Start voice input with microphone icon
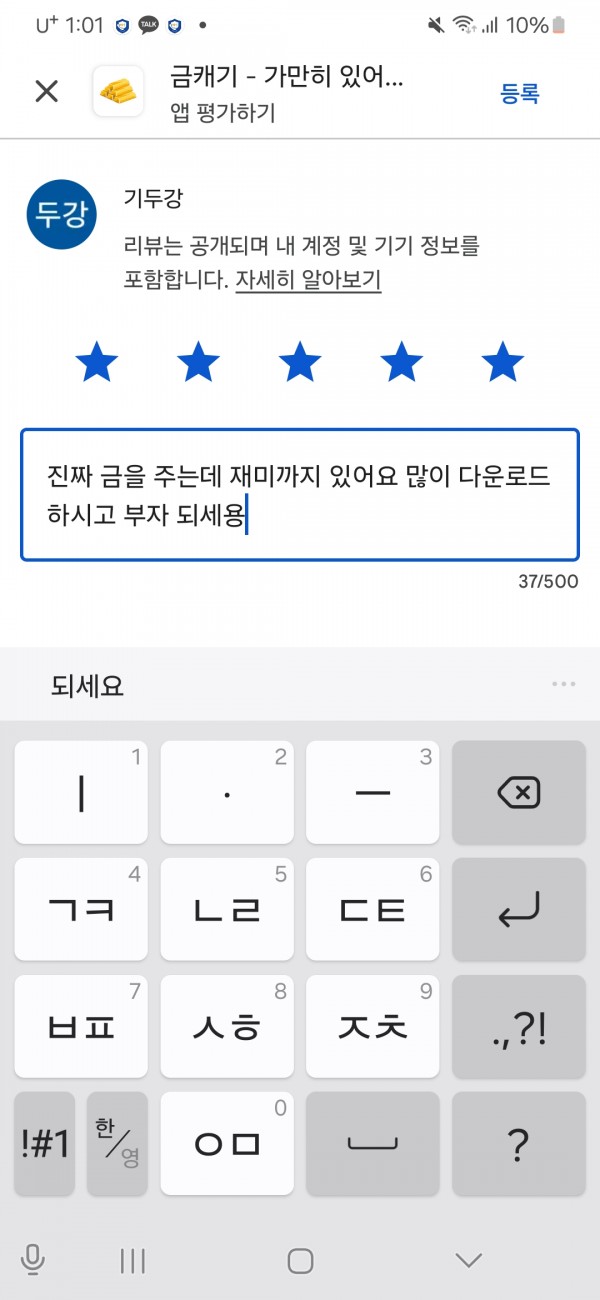 coord(33,1260)
